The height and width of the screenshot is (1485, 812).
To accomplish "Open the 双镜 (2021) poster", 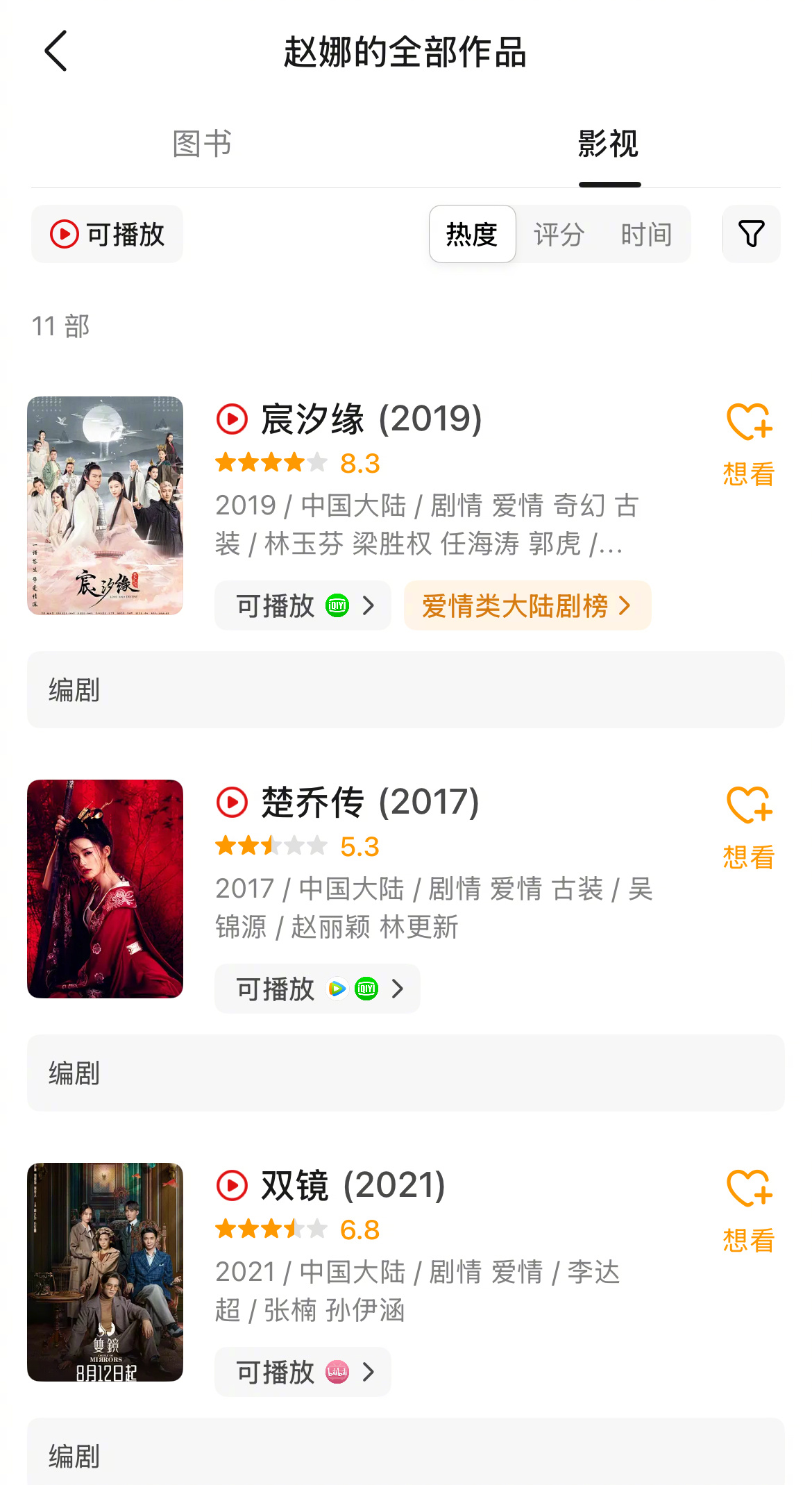I will 105,1272.
